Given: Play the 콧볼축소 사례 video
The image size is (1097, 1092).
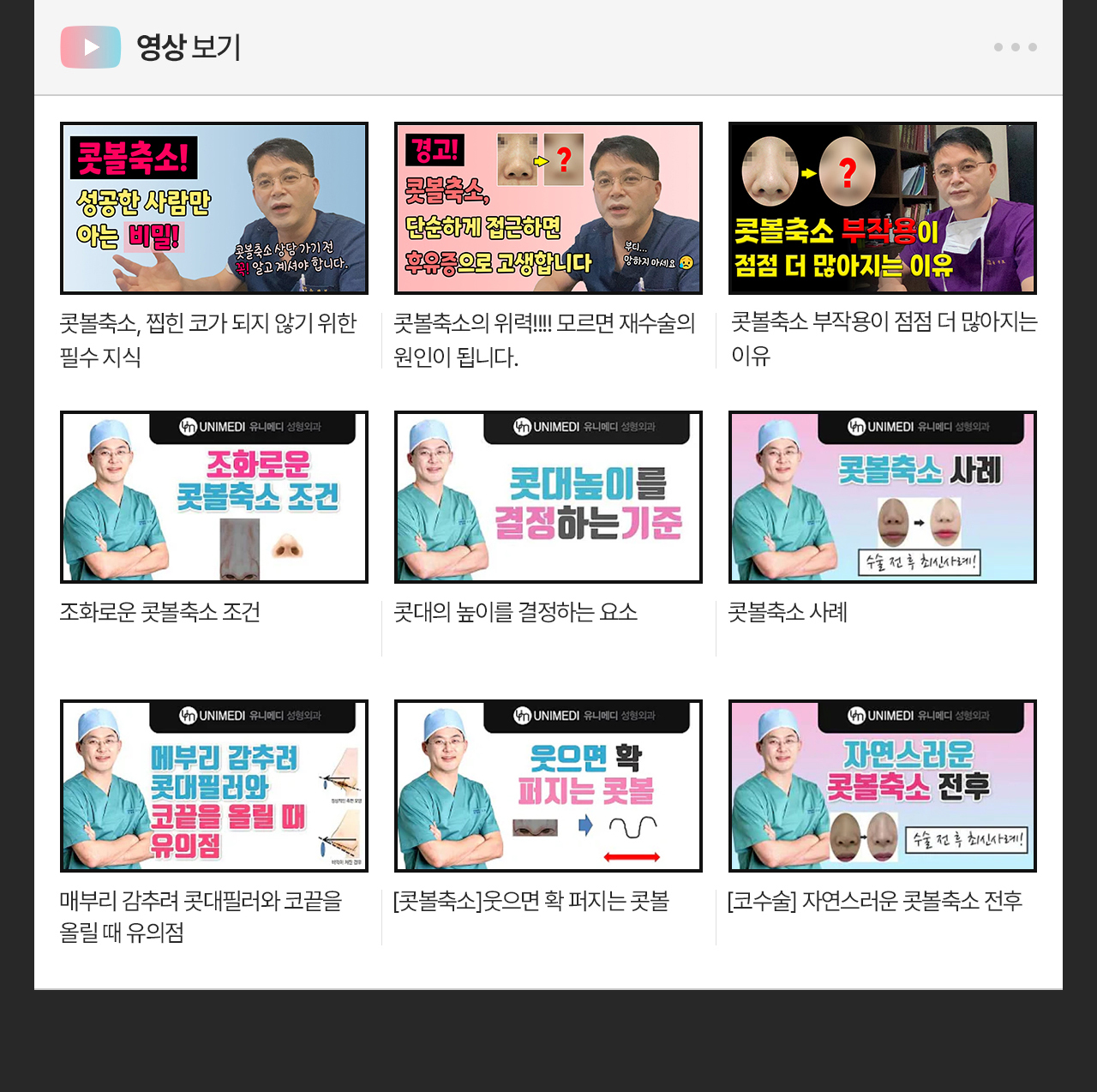Looking at the screenshot, I should pyautogui.click(x=883, y=497).
